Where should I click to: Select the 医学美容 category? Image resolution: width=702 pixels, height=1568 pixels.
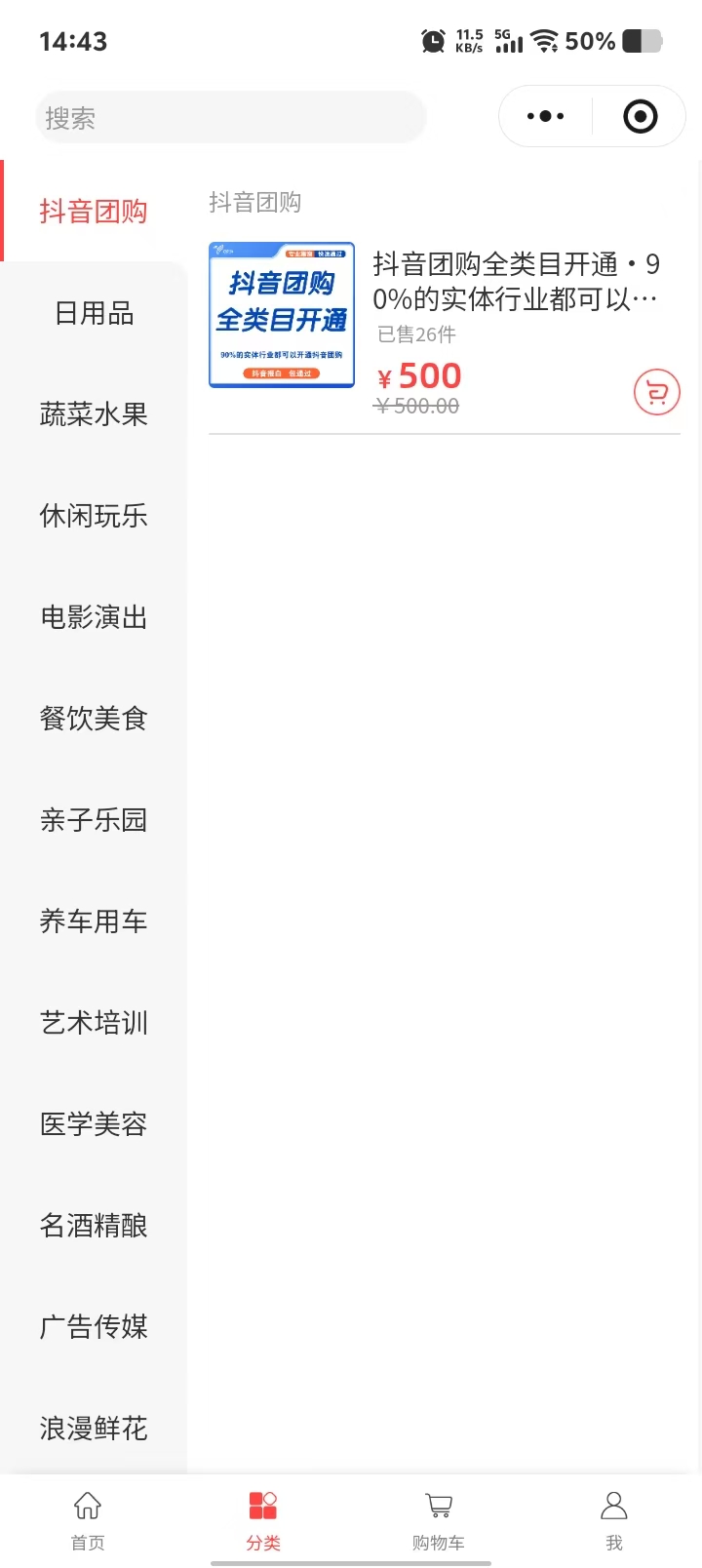pos(94,1124)
